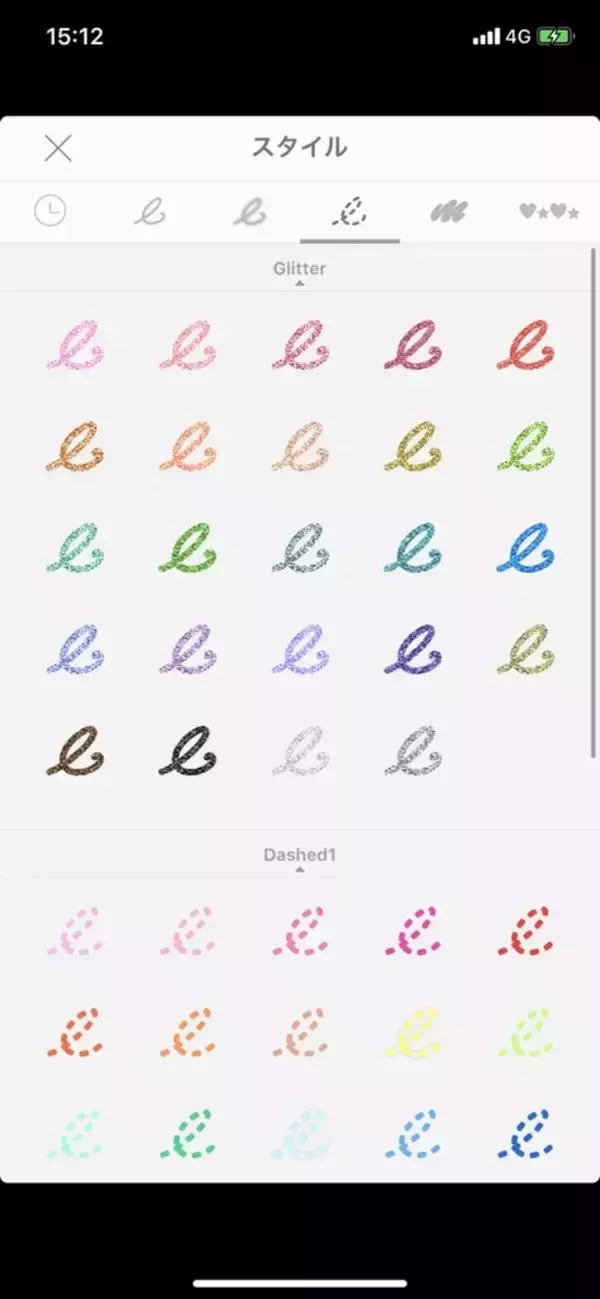600x1299 pixels.
Task: Choose the yellow dashed pen
Action: click(x=413, y=1033)
